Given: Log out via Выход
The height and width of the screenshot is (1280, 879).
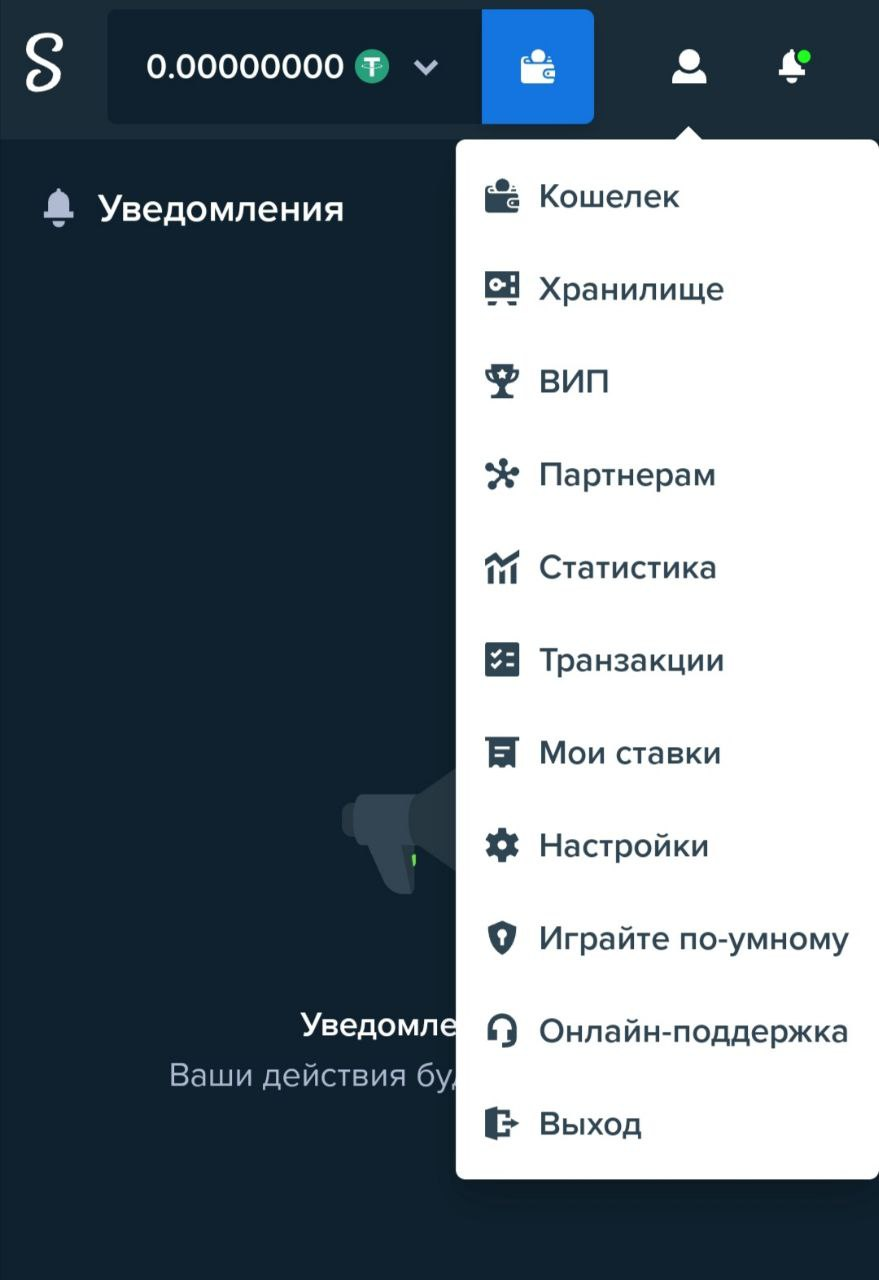Looking at the screenshot, I should (x=589, y=1124).
